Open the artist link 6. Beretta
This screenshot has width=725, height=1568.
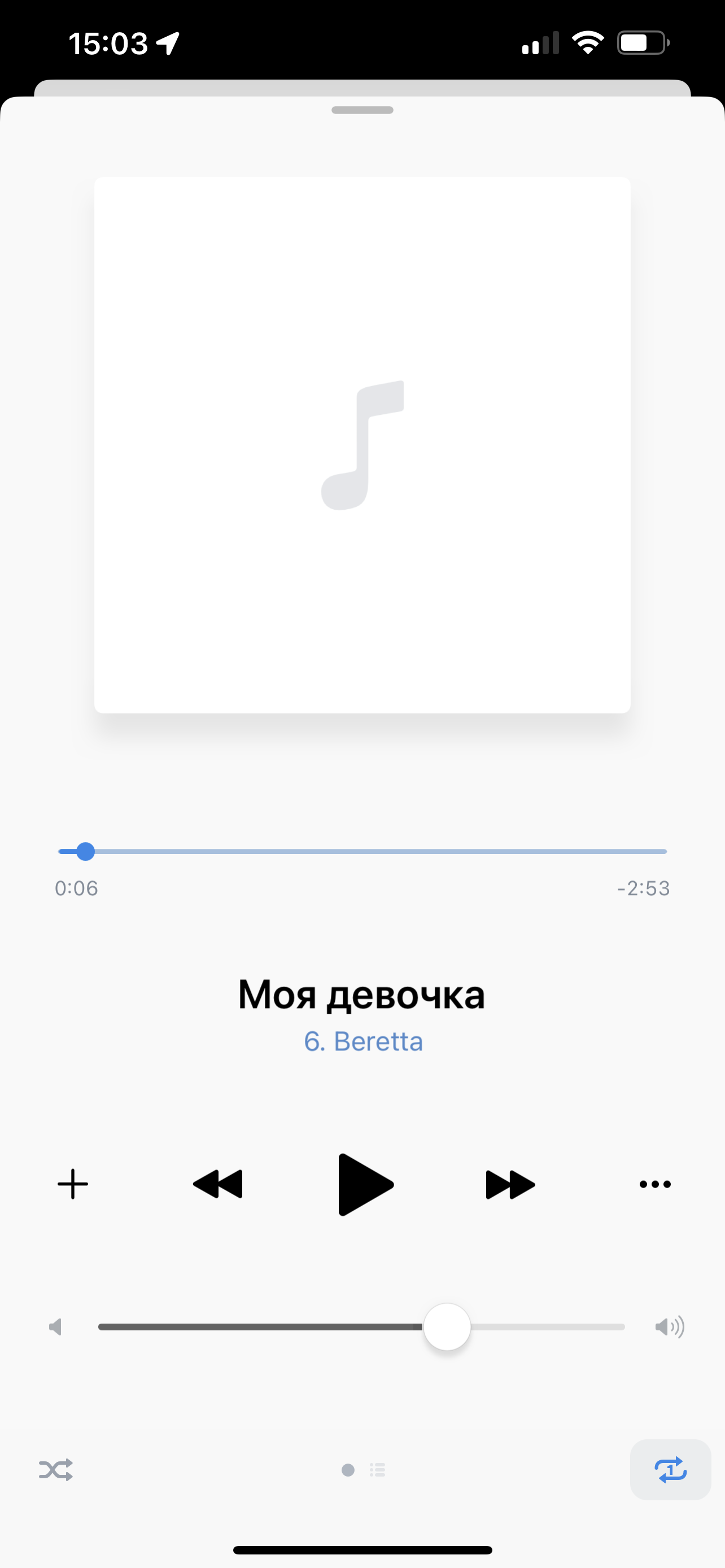[x=363, y=1041]
